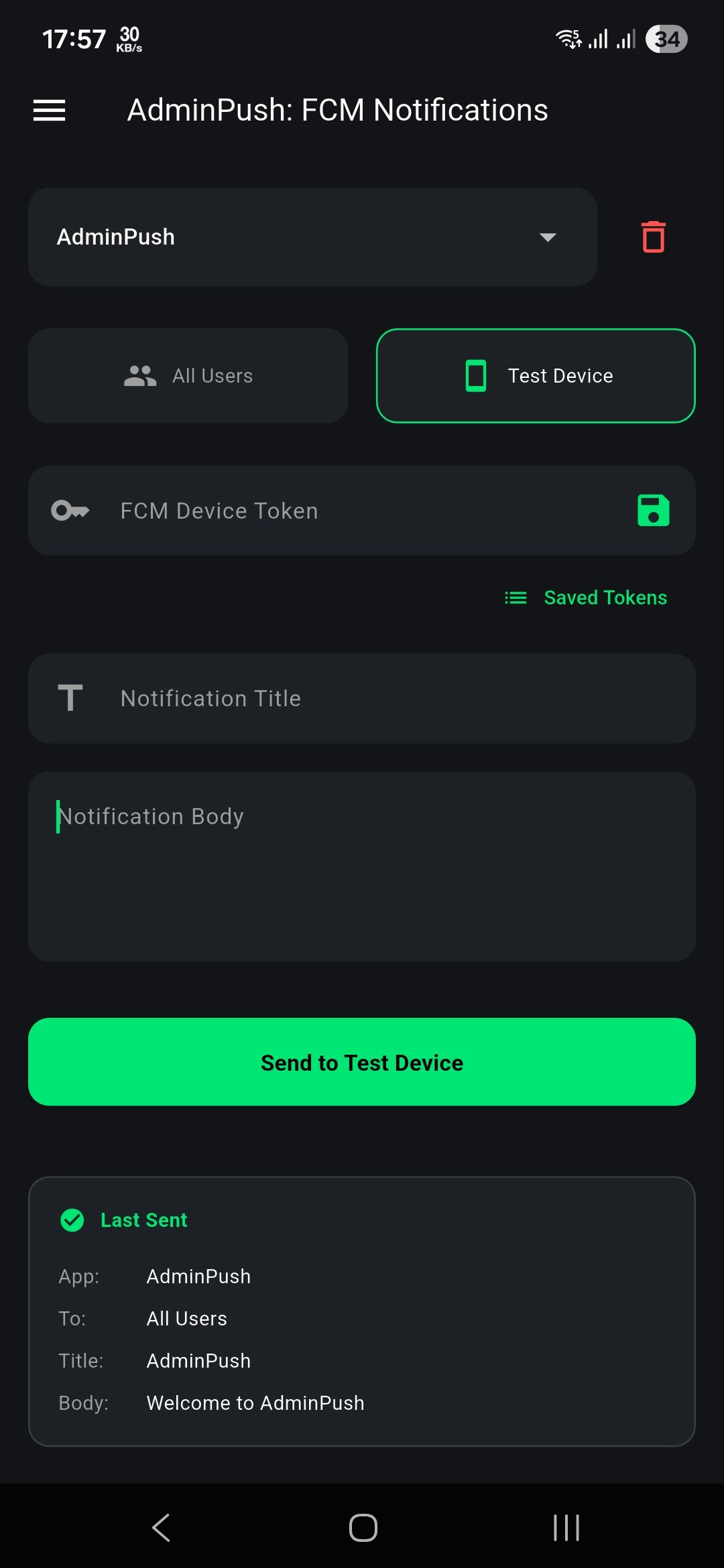Send to Test Device
724x1568 pixels.
[362, 1062]
